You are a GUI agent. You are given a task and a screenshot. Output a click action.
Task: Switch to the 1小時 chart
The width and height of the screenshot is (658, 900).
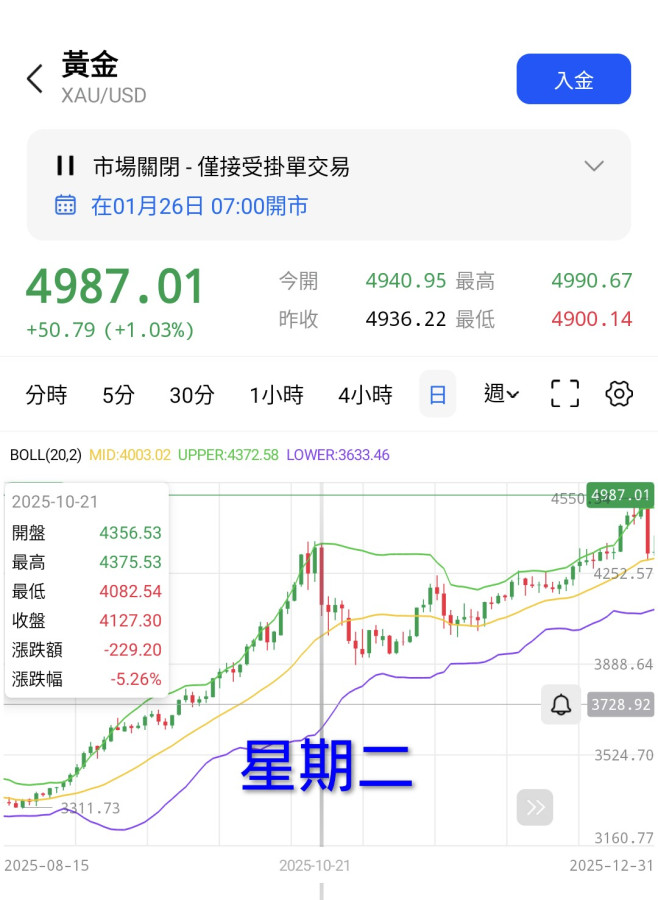click(x=276, y=395)
